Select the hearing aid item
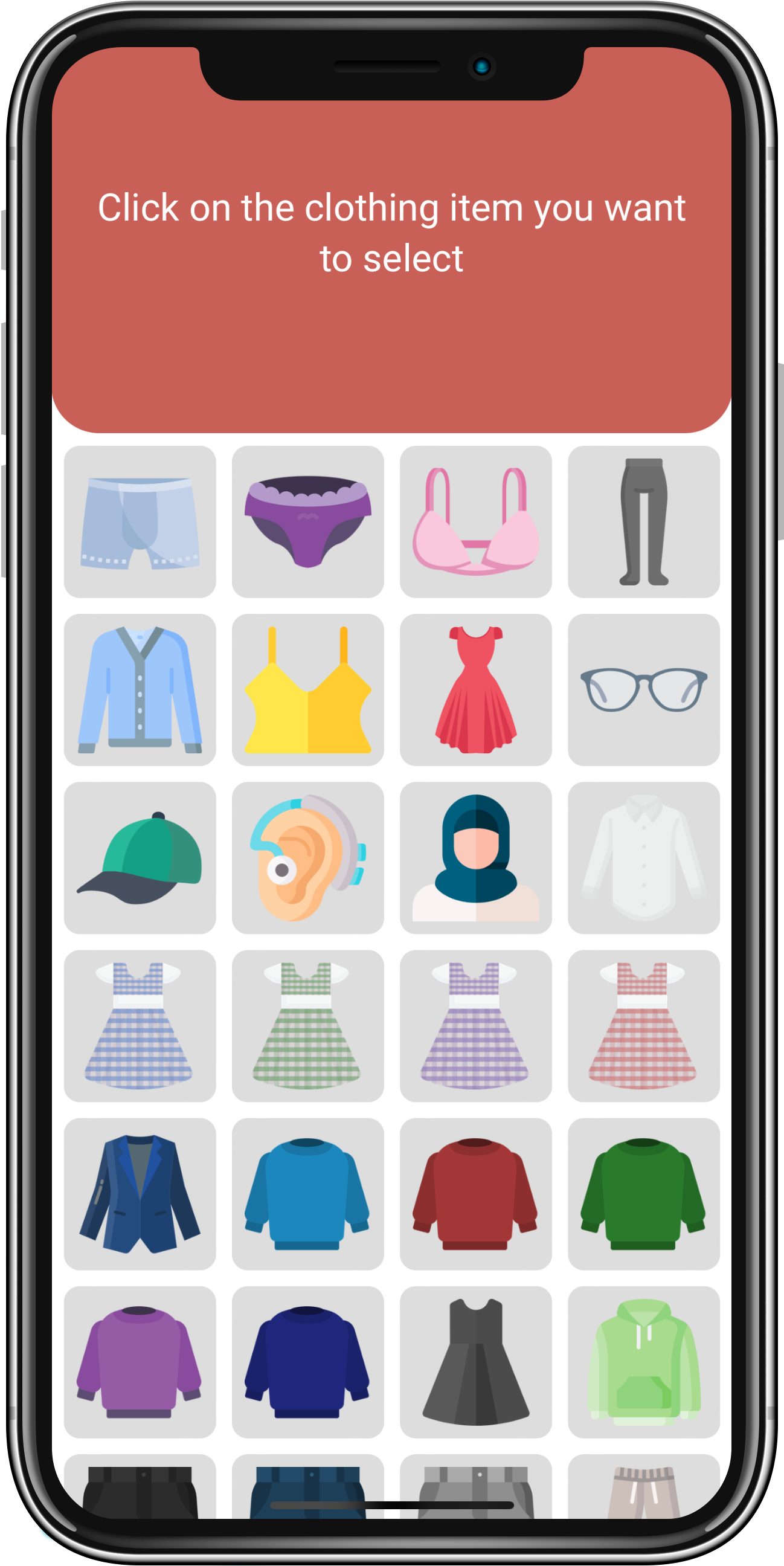 point(307,857)
